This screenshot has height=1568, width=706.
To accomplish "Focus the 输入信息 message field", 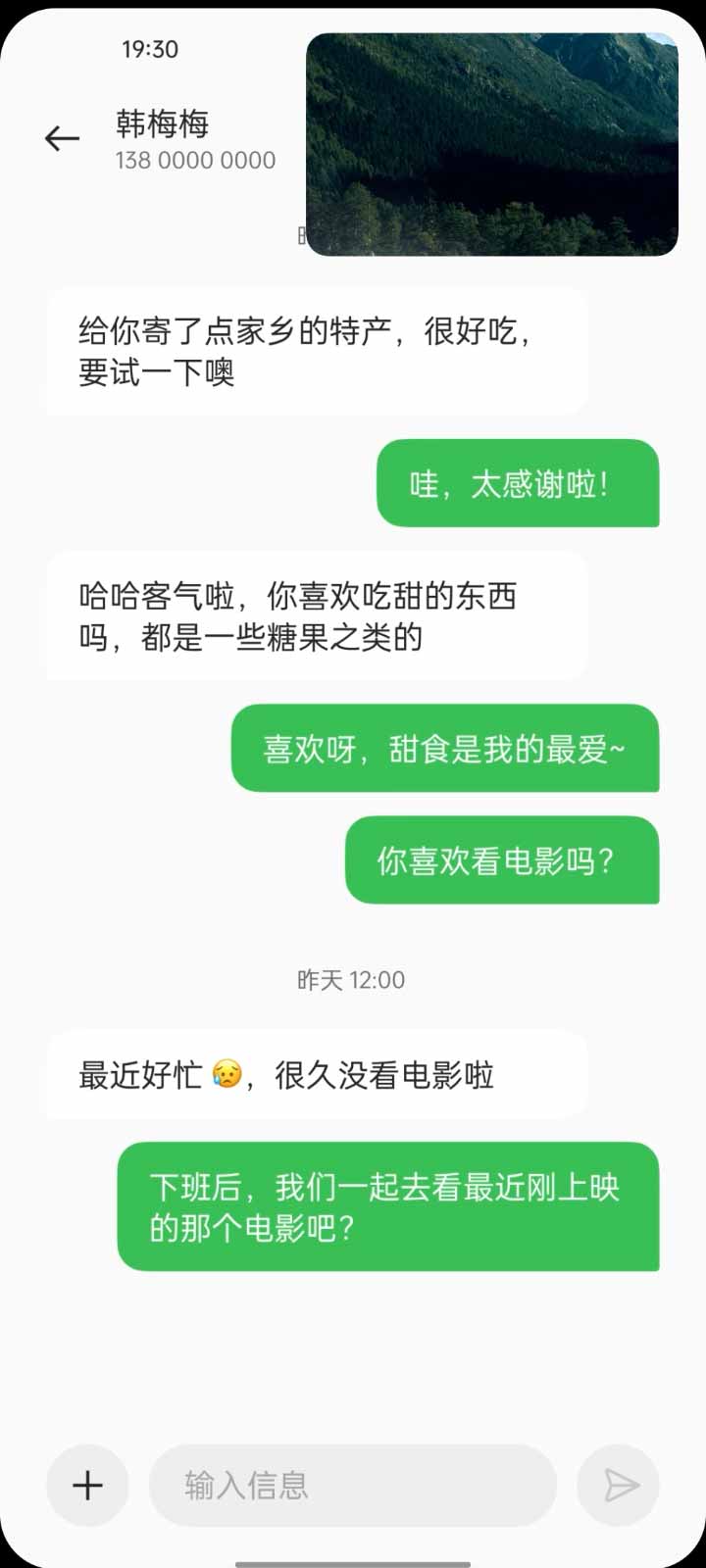I will 353,1485.
